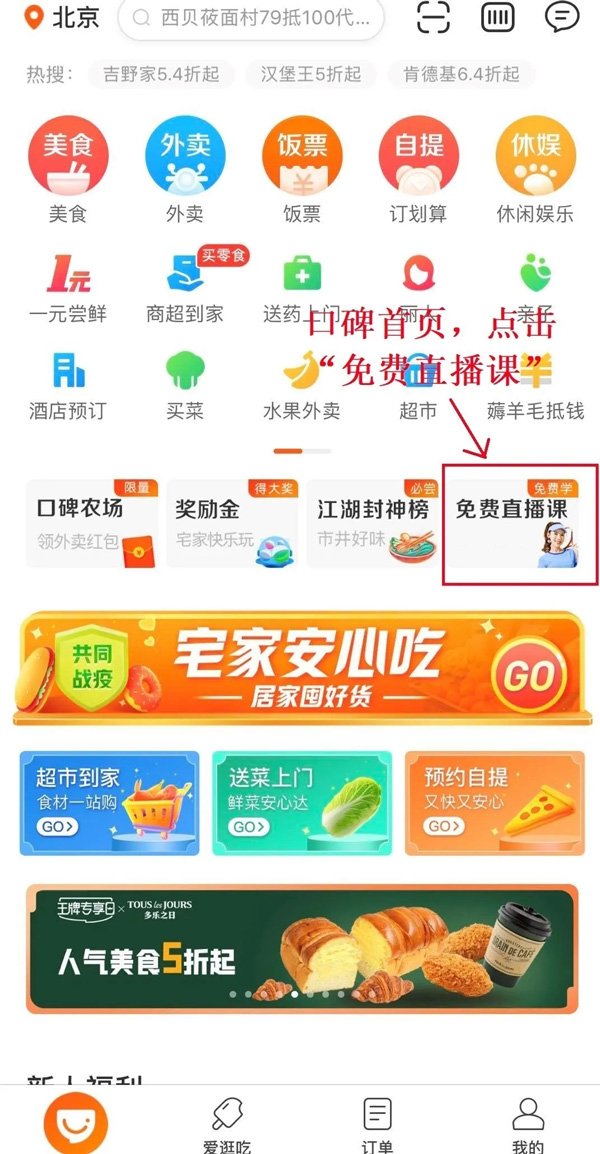Open the 送菜上门 card
The width and height of the screenshot is (600, 1154).
300,803
